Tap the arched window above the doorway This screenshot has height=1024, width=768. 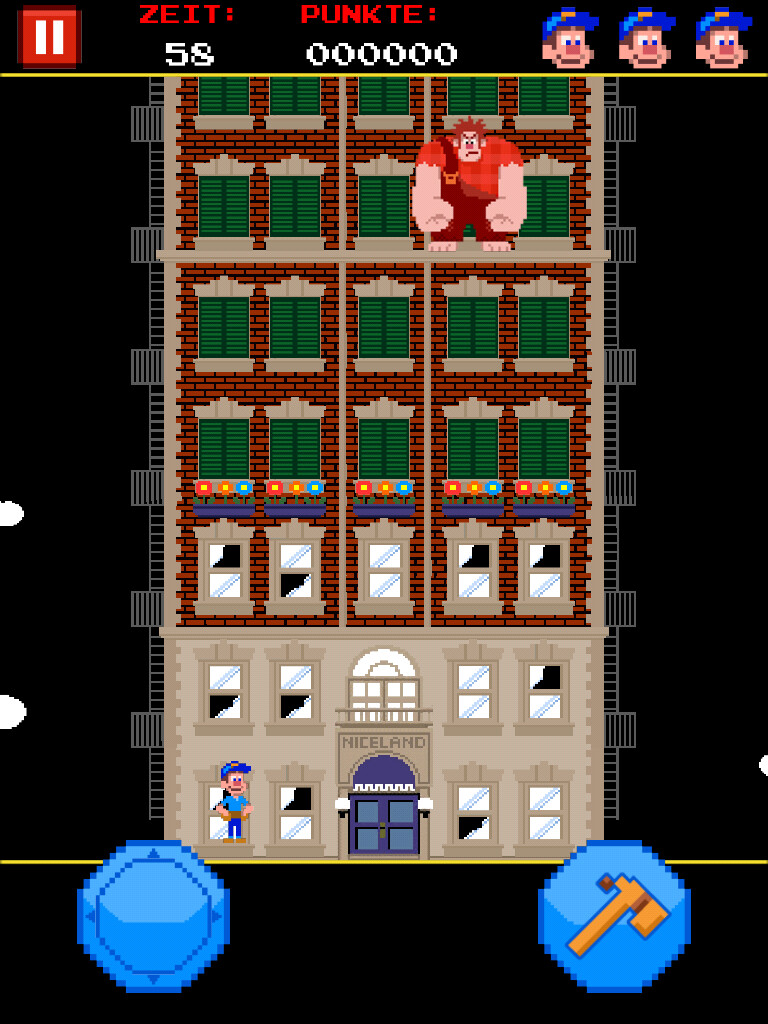(x=382, y=678)
